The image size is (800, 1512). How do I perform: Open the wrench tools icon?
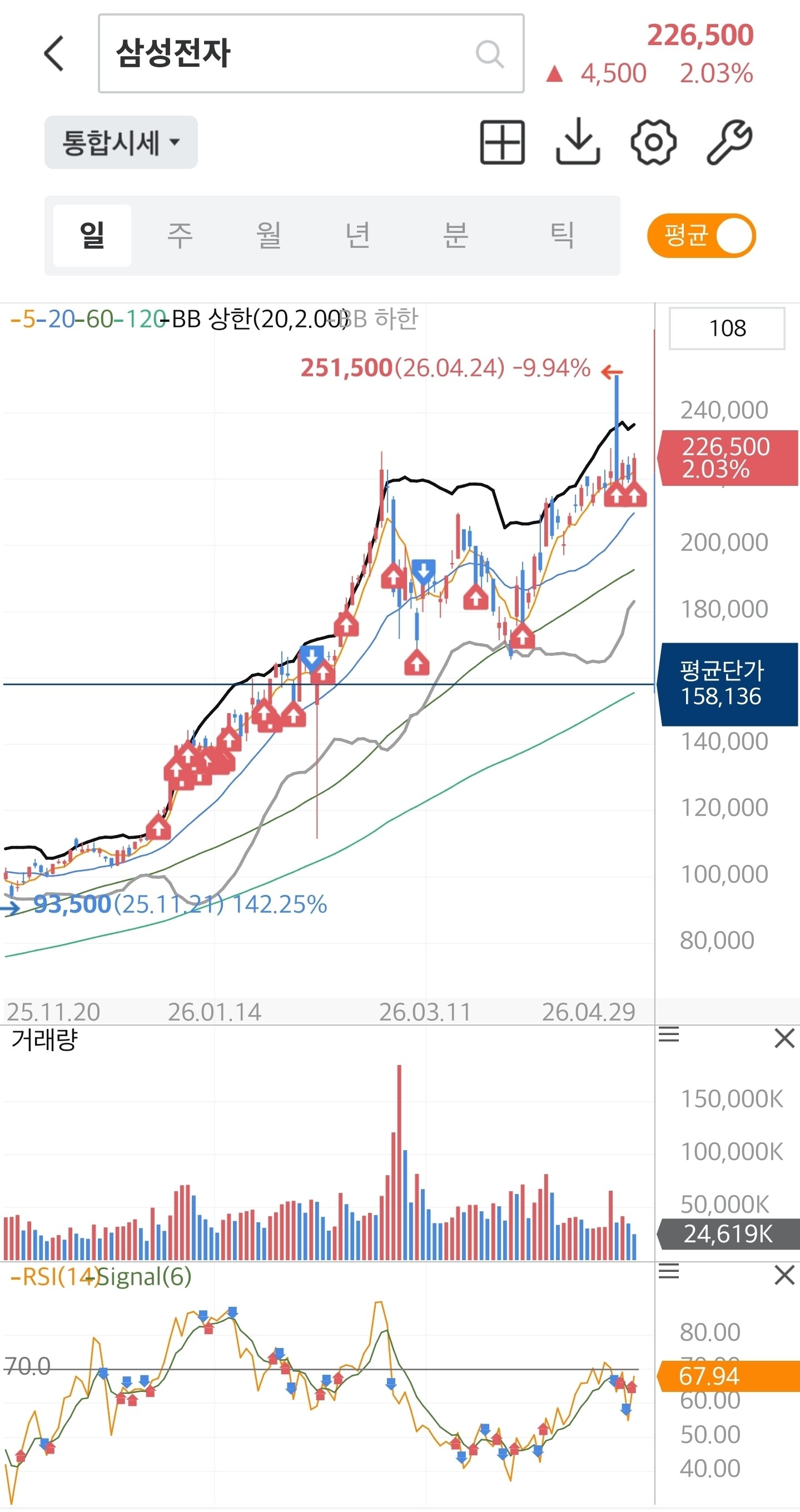tap(729, 142)
